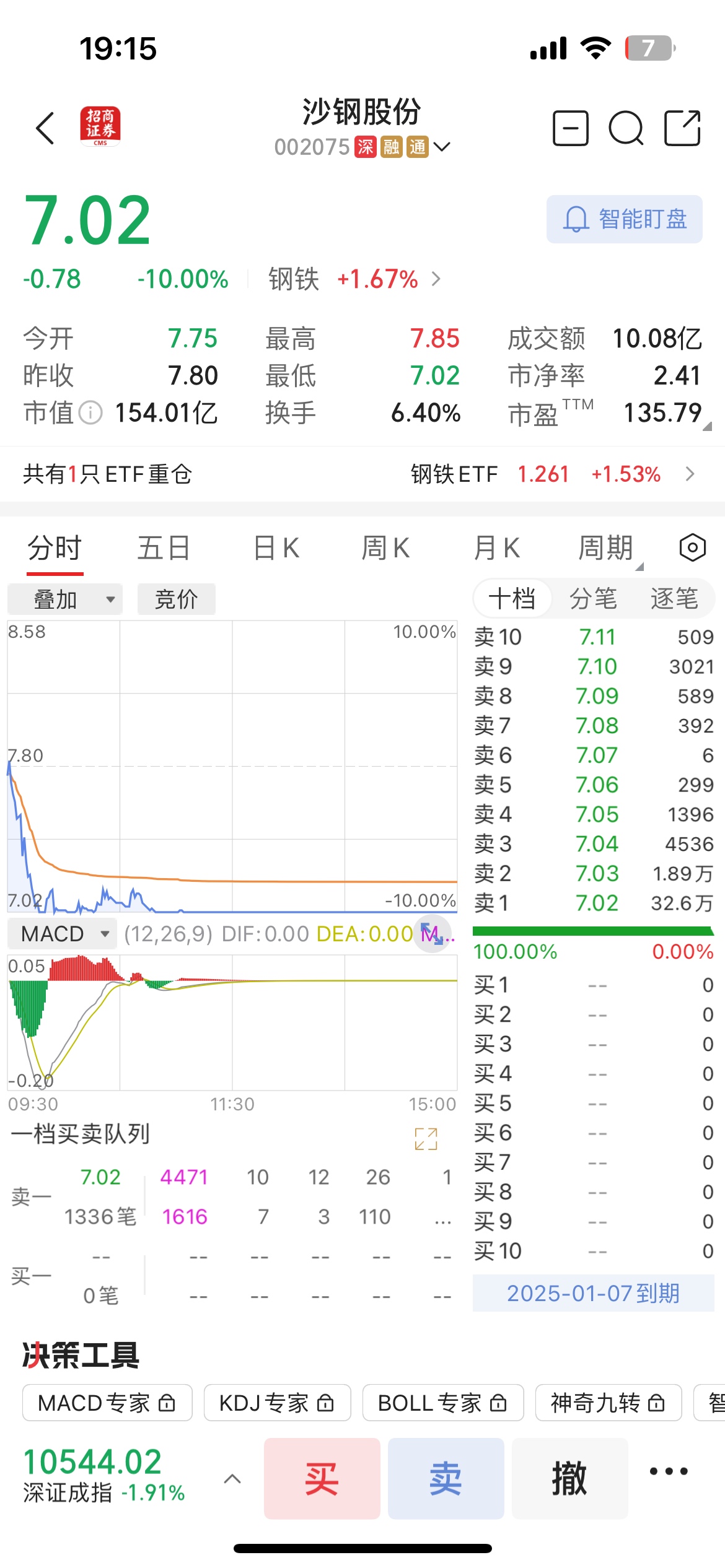725x1568 pixels.
Task: Open the 钢铁 sector link
Action: 354,279
